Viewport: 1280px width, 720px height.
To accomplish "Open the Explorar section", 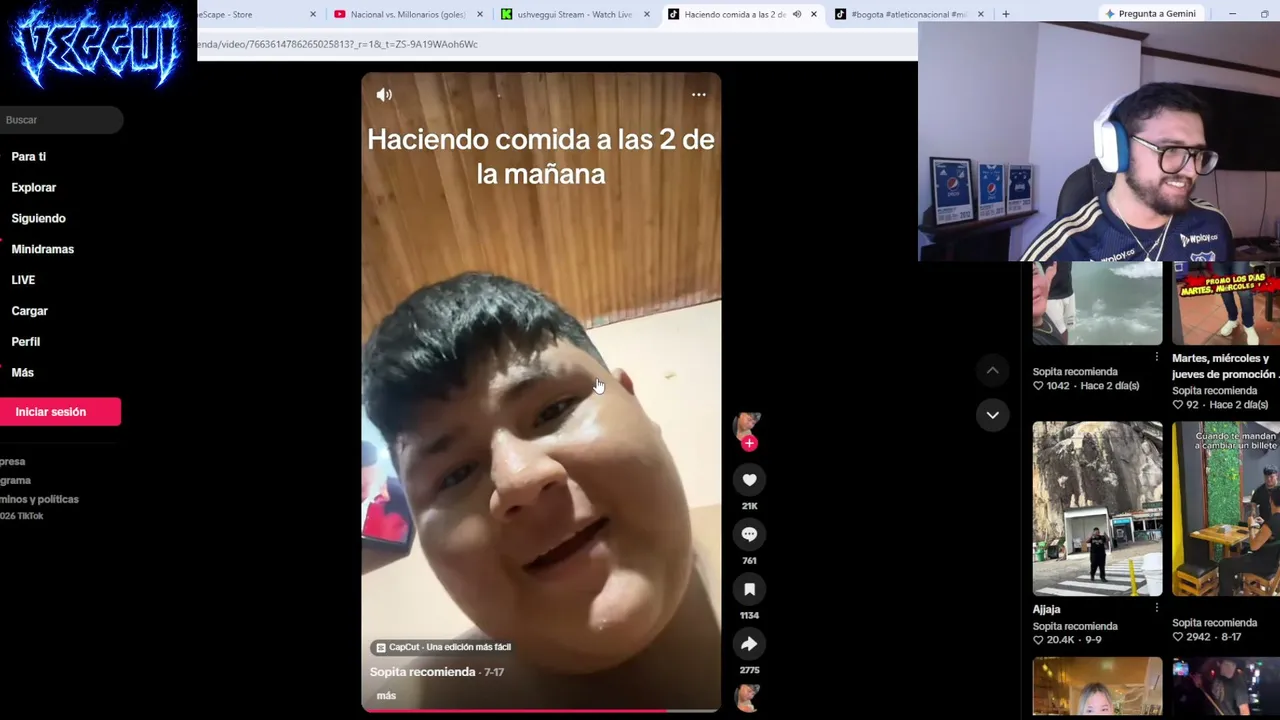I will coord(34,187).
